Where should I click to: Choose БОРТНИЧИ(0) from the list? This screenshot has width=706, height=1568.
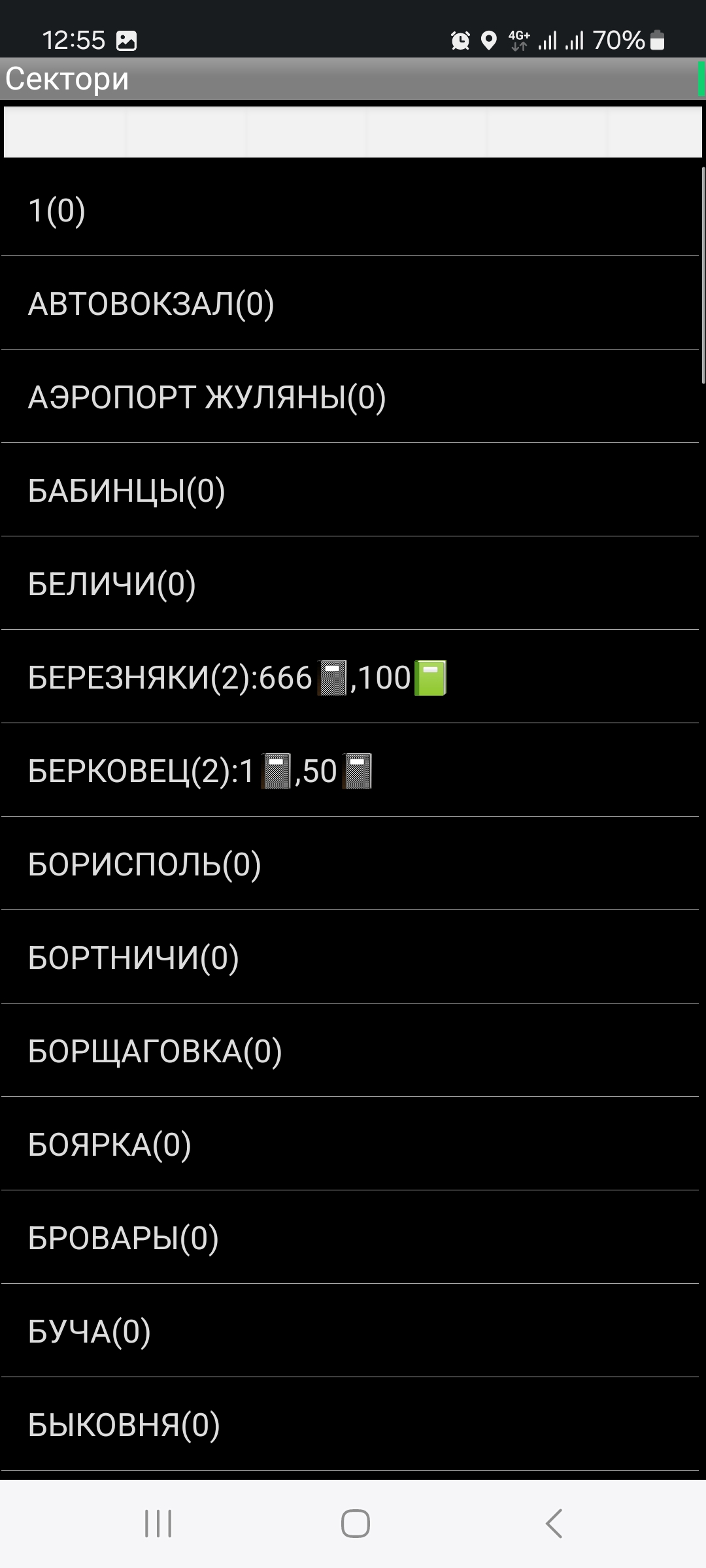pyautogui.click(x=350, y=958)
